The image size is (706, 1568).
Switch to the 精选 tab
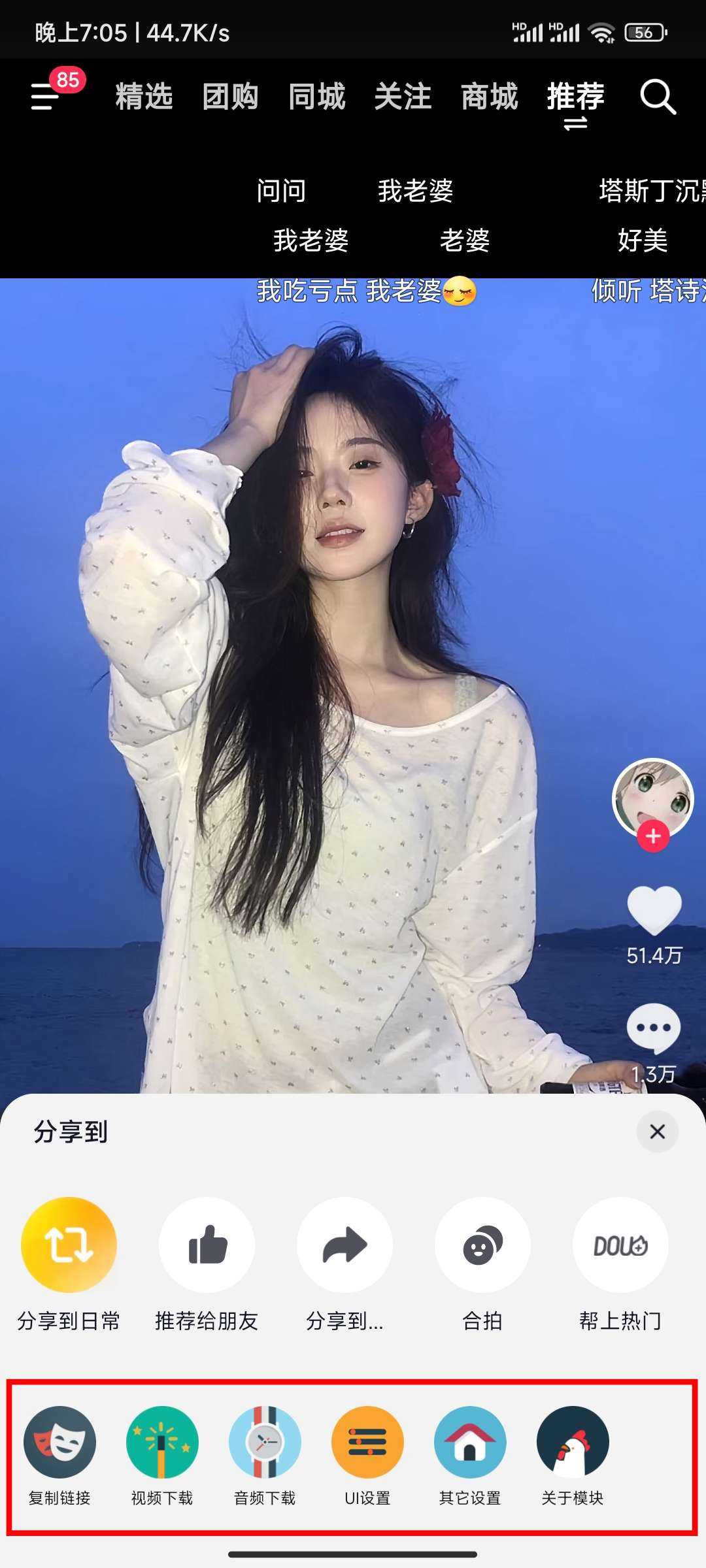point(144,97)
